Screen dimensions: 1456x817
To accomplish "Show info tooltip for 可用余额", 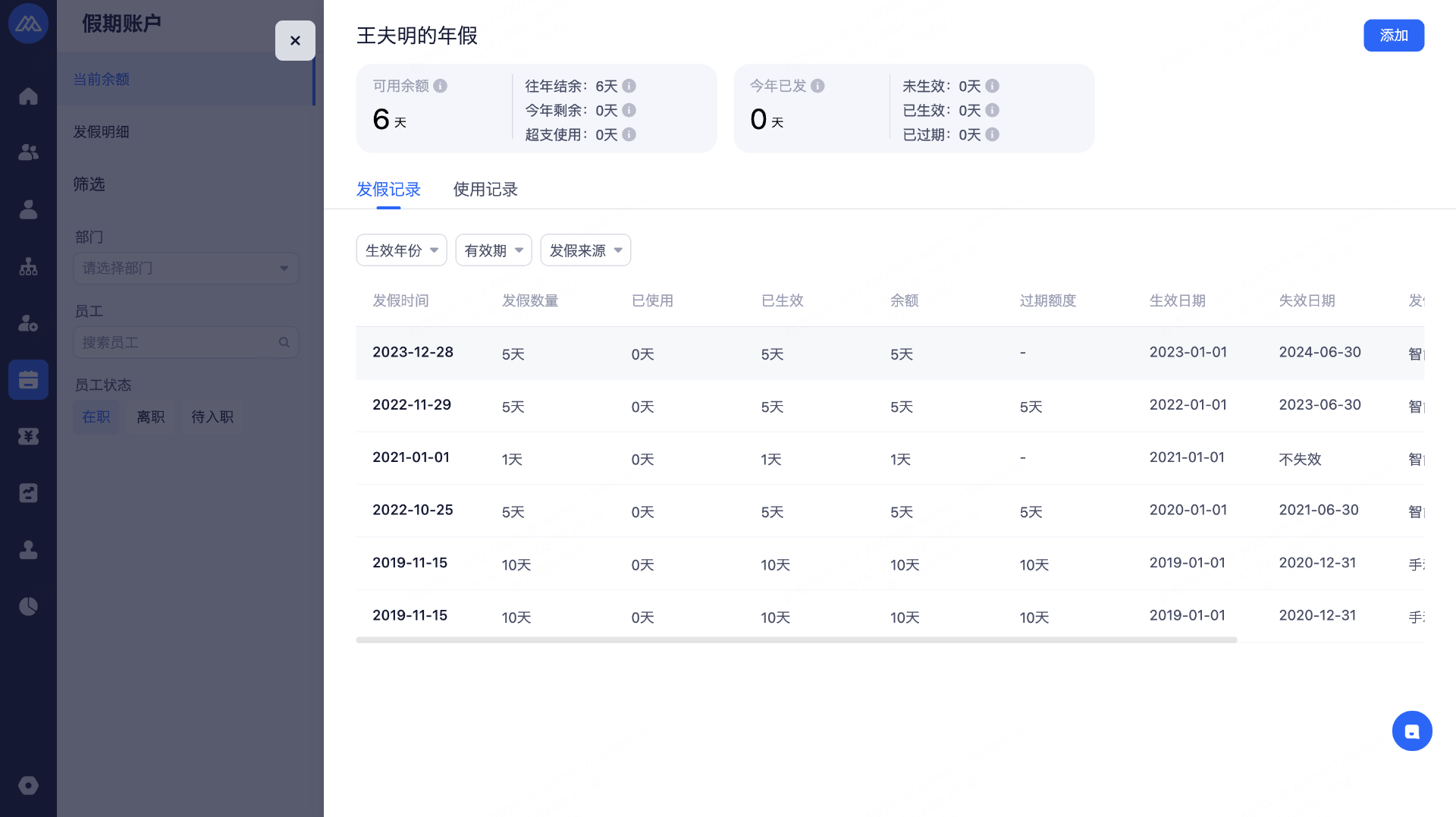I will [x=441, y=86].
